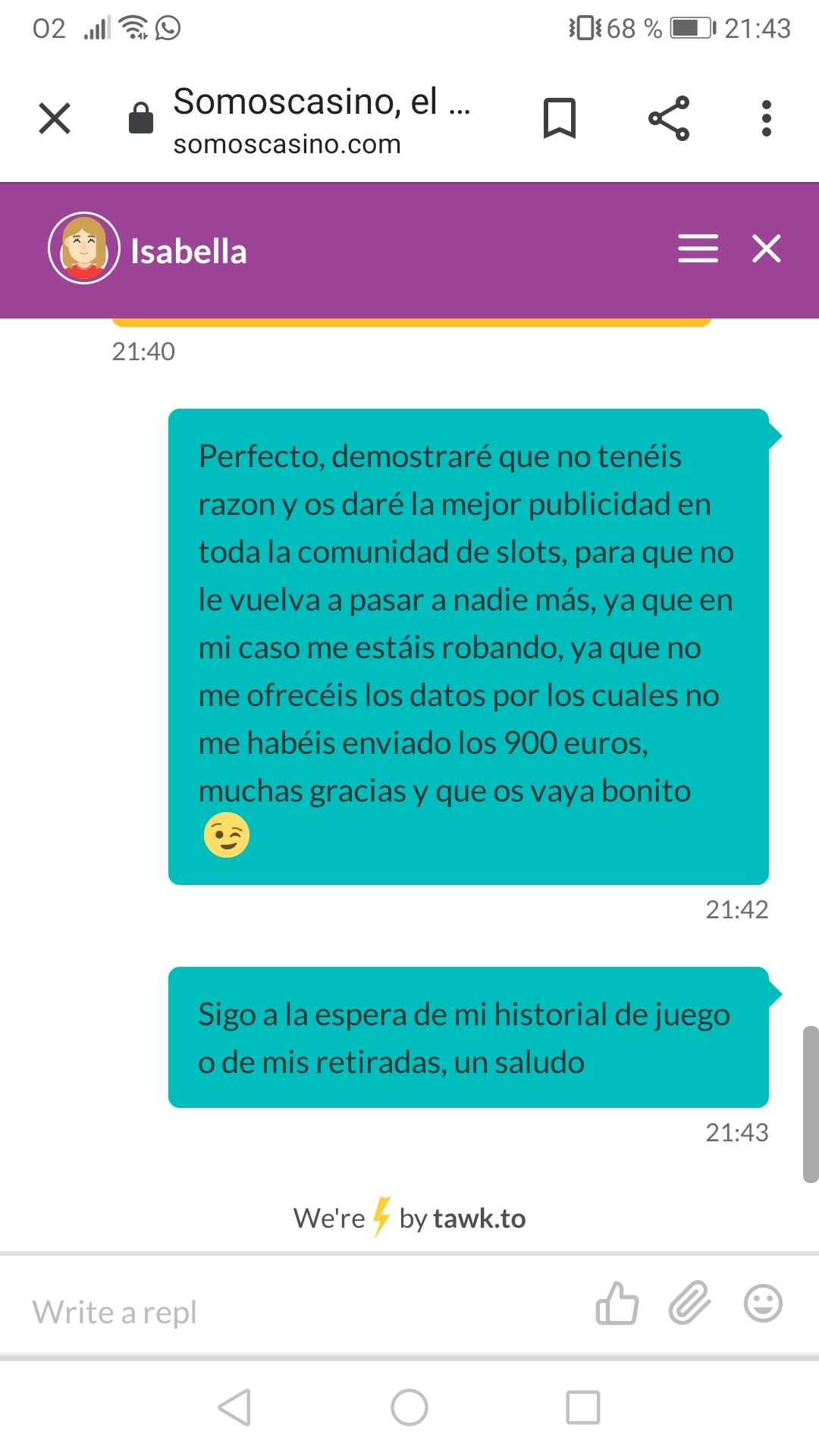Close the Isabella chat widget
Viewport: 819px width, 1456px height.
[x=766, y=249]
